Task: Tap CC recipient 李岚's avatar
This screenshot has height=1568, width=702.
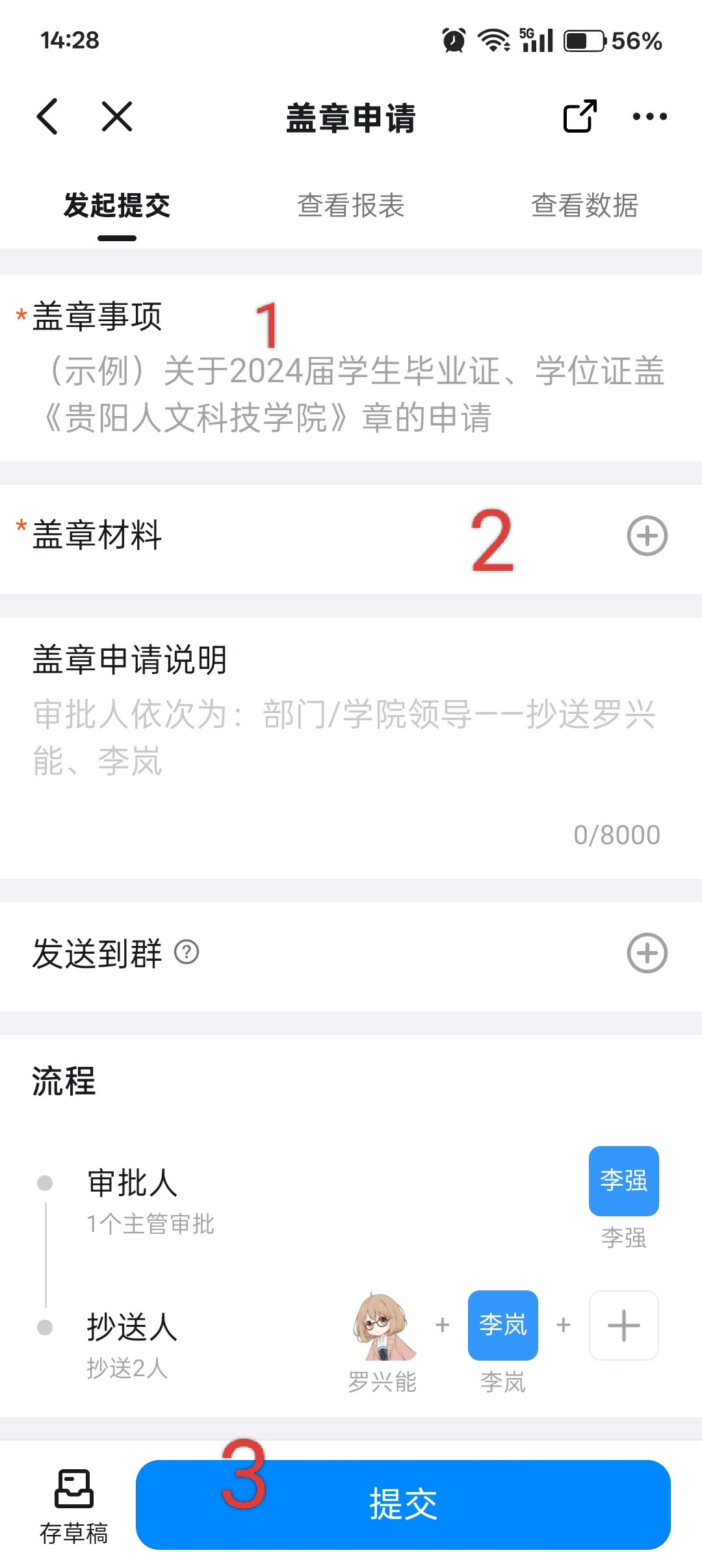Action: pos(502,1326)
